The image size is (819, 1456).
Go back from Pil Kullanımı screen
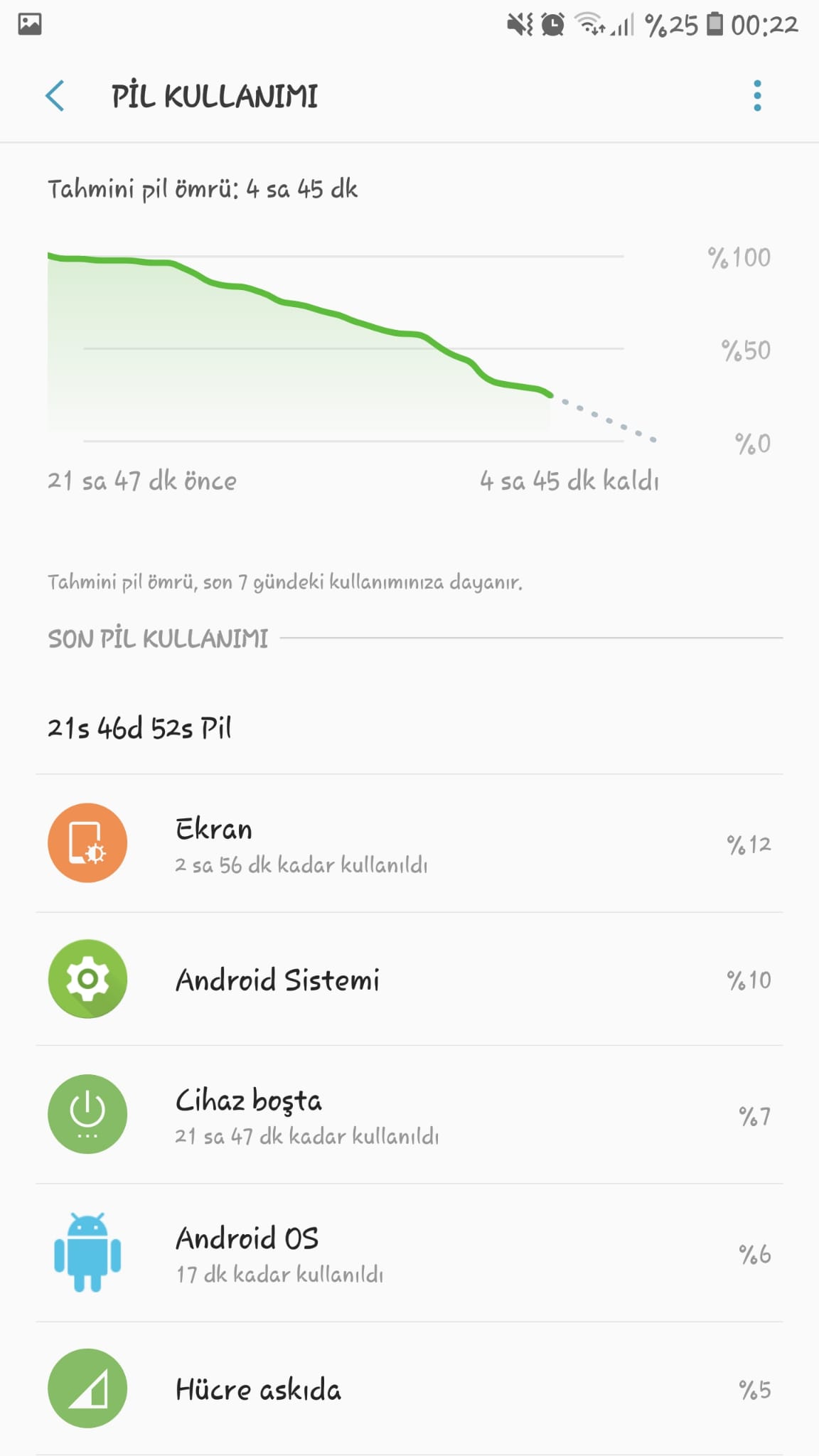point(55,96)
